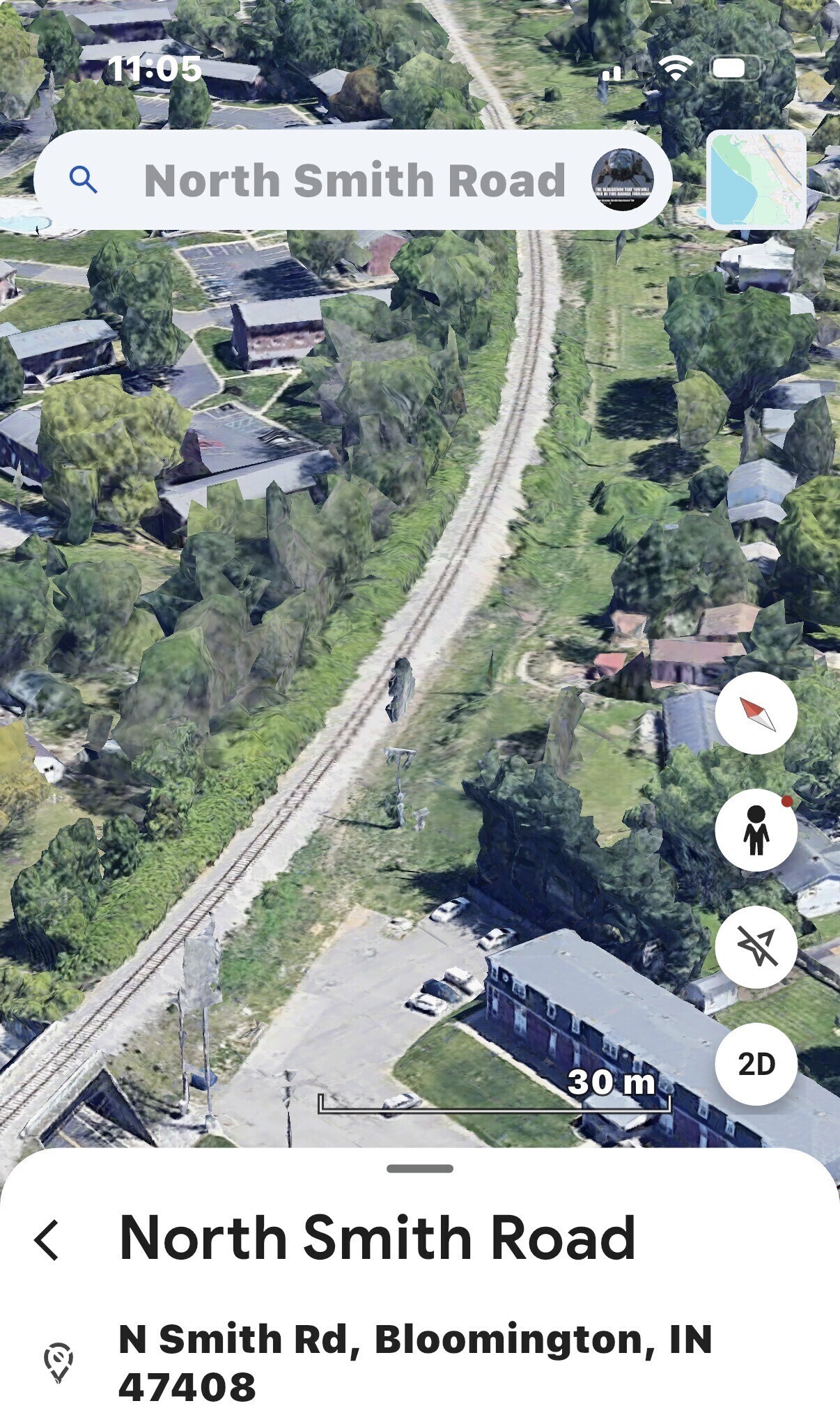Image resolution: width=840 pixels, height=1408 pixels.
Task: Tap the place card drag handle
Action: [420, 1168]
